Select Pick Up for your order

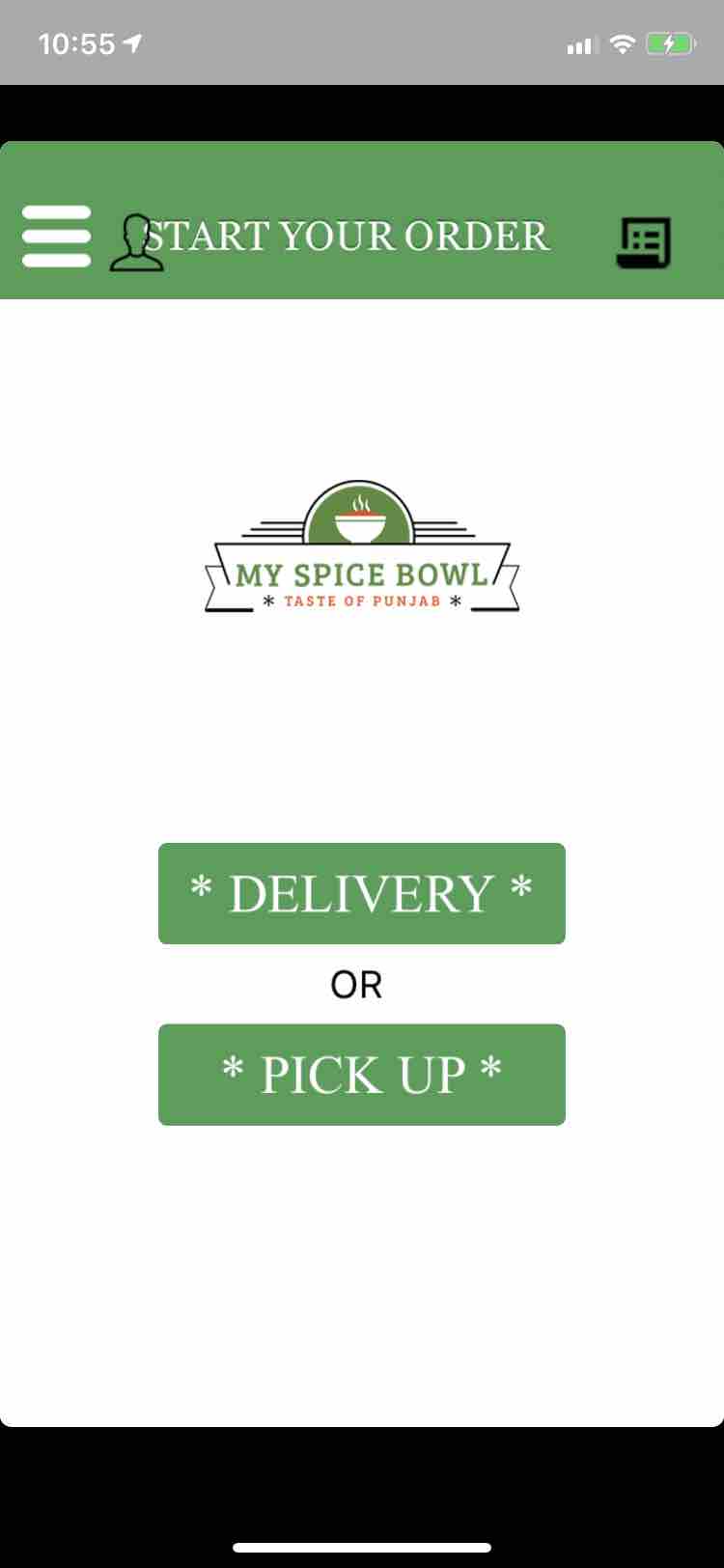tap(361, 1075)
